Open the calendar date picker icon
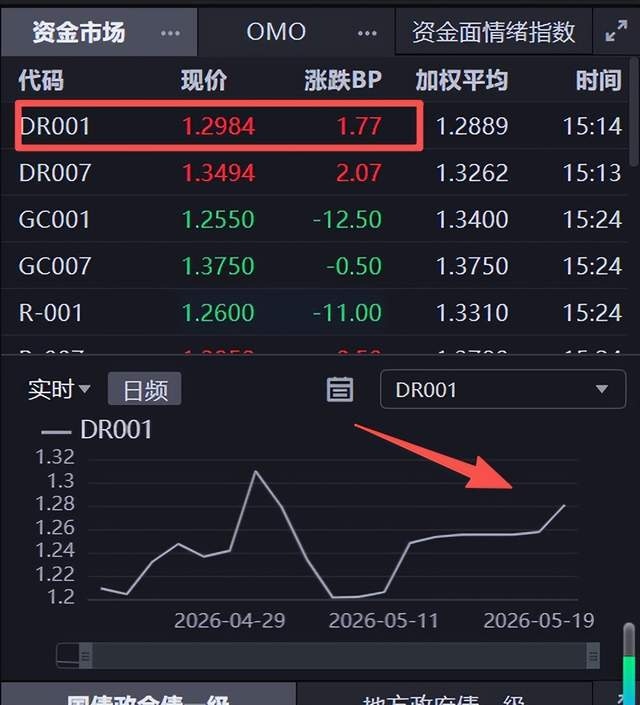The image size is (640, 705). (x=340, y=389)
